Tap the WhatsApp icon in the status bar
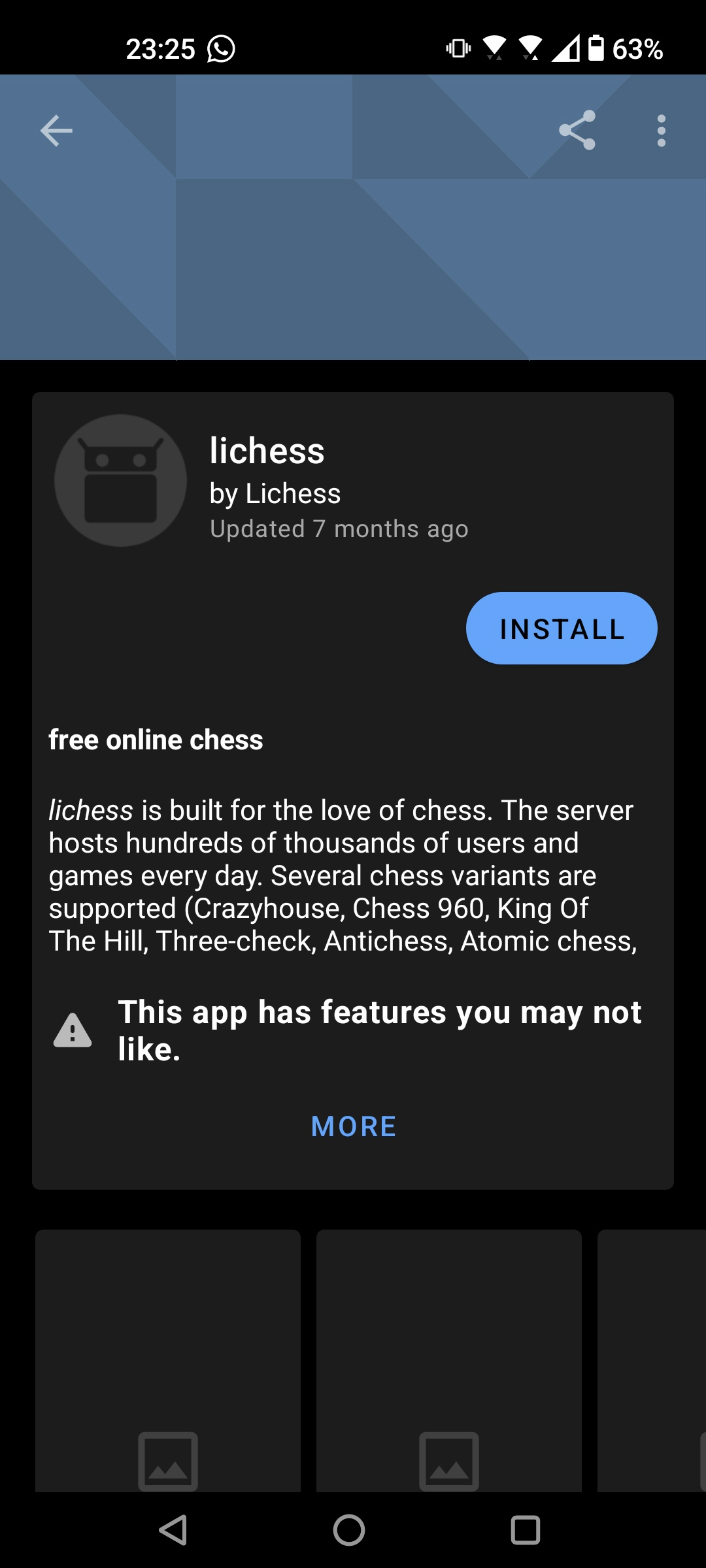Viewport: 706px width, 1568px height. pyautogui.click(x=220, y=49)
